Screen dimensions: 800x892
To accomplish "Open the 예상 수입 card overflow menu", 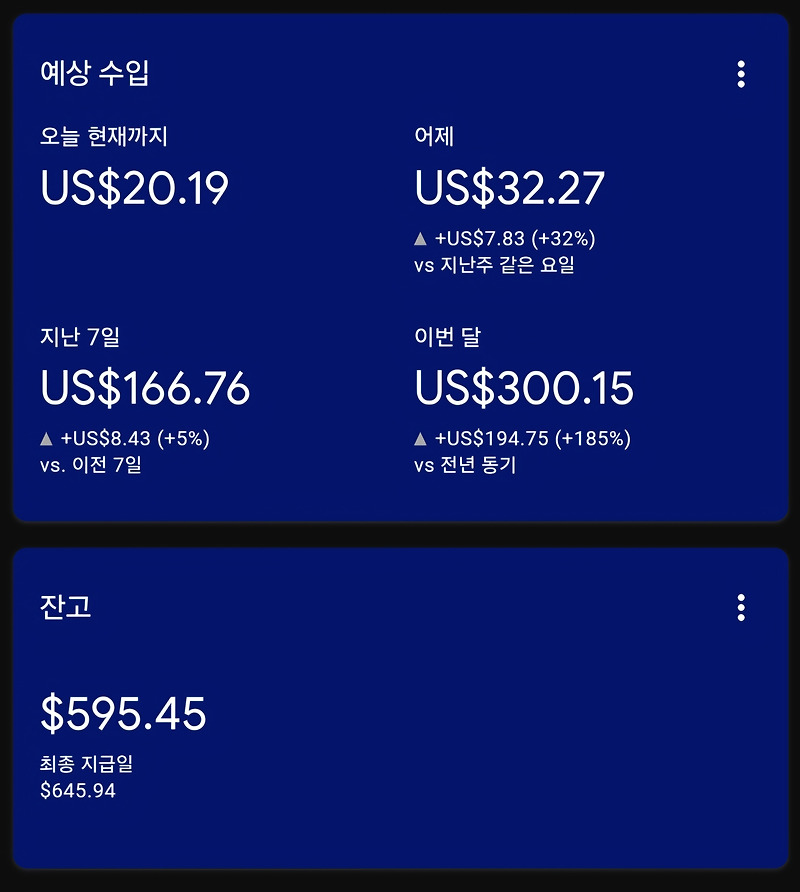I will (x=739, y=75).
